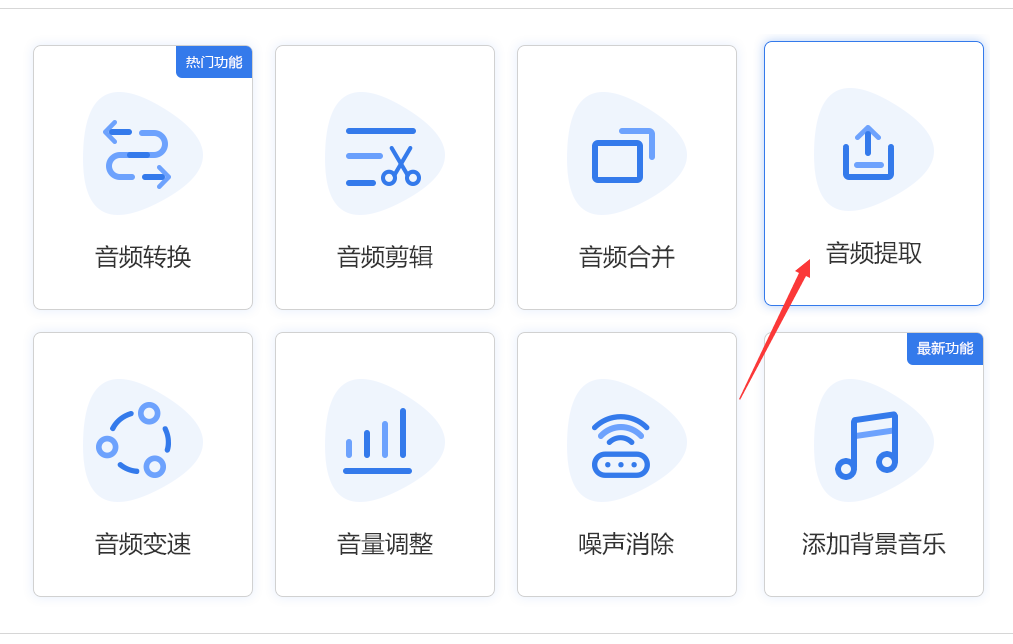1013x644 pixels.
Task: Choose the 音频提取 audio extraction card
Action: point(873,174)
